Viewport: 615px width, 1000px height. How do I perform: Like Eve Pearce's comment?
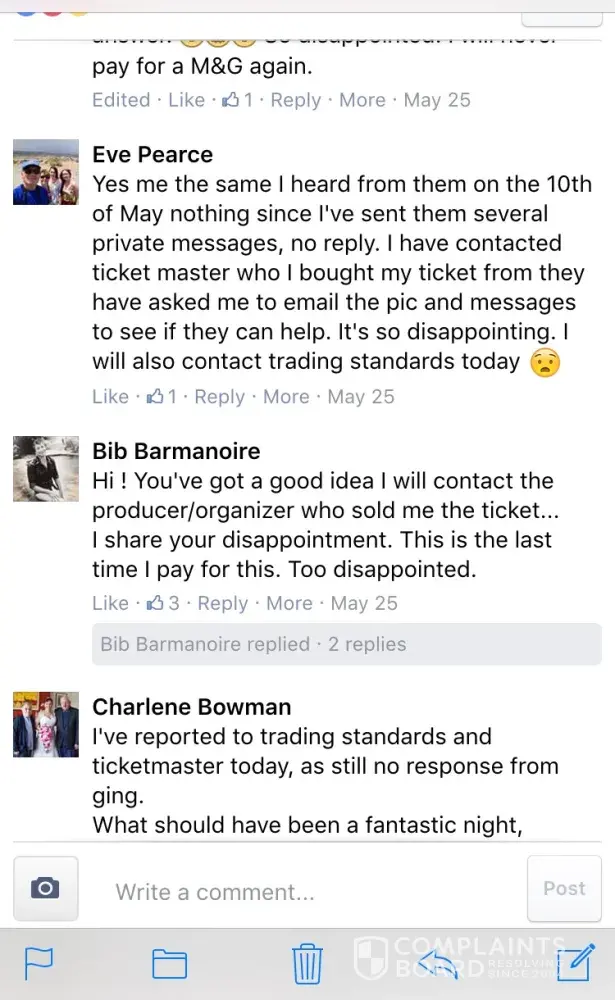pos(109,397)
